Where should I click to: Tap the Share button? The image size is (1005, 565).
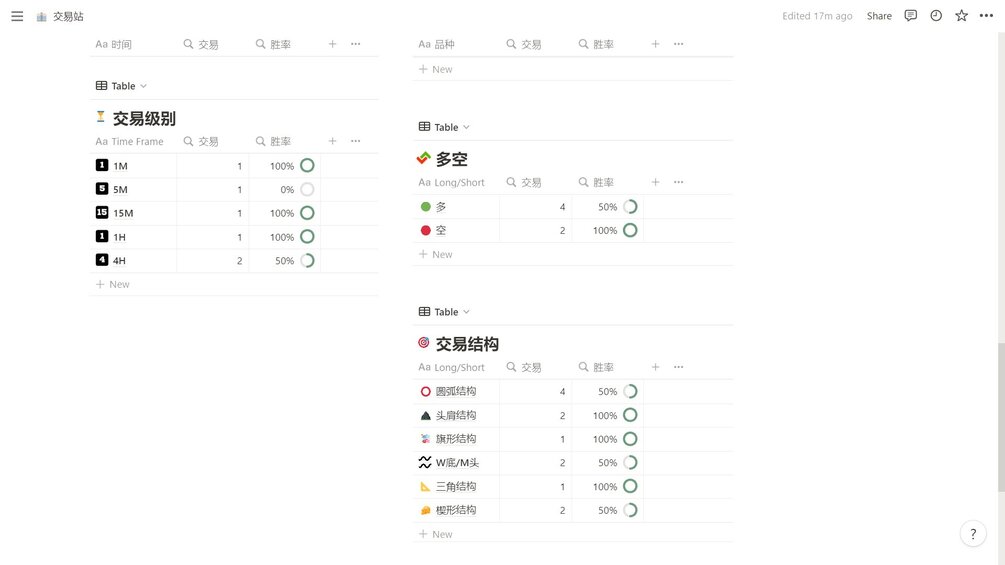879,16
